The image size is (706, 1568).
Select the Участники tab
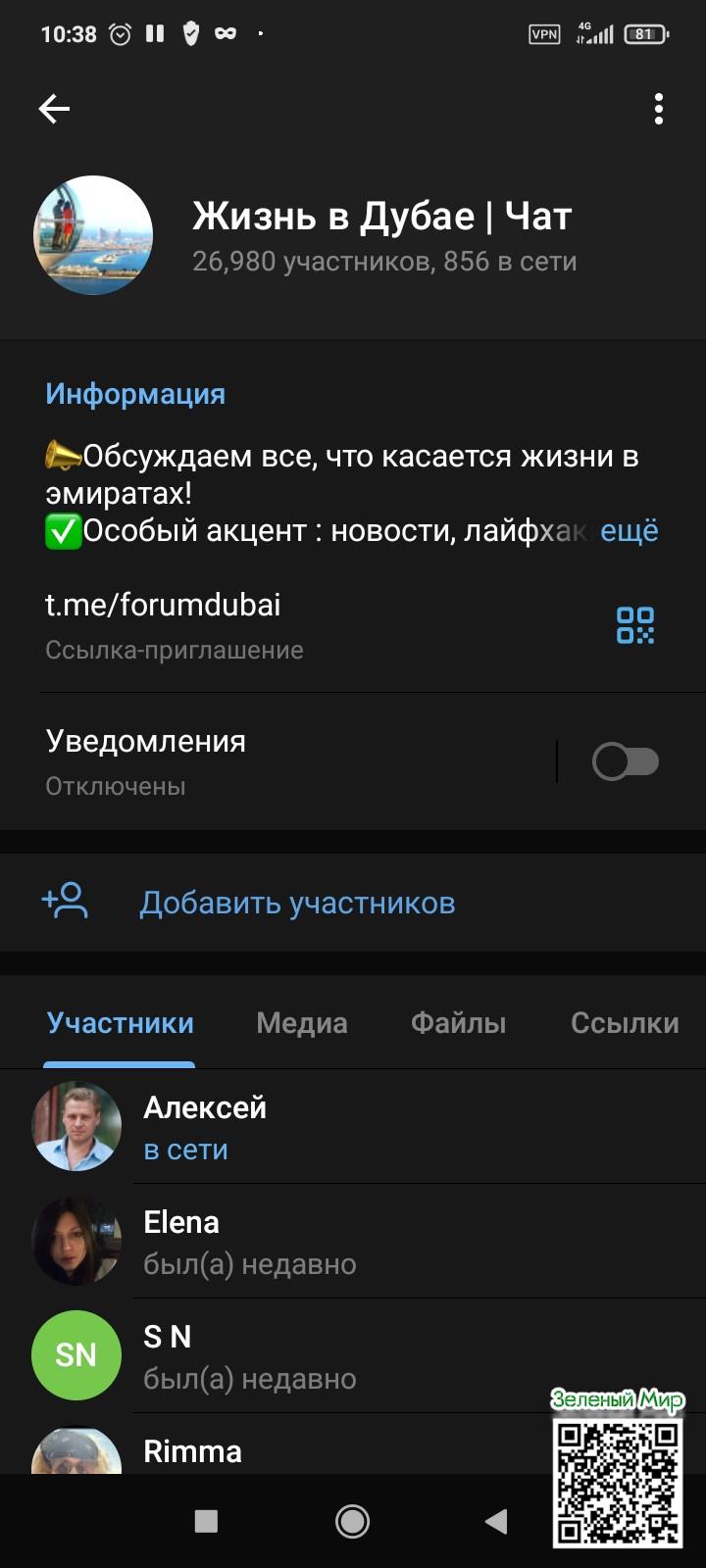[120, 1022]
